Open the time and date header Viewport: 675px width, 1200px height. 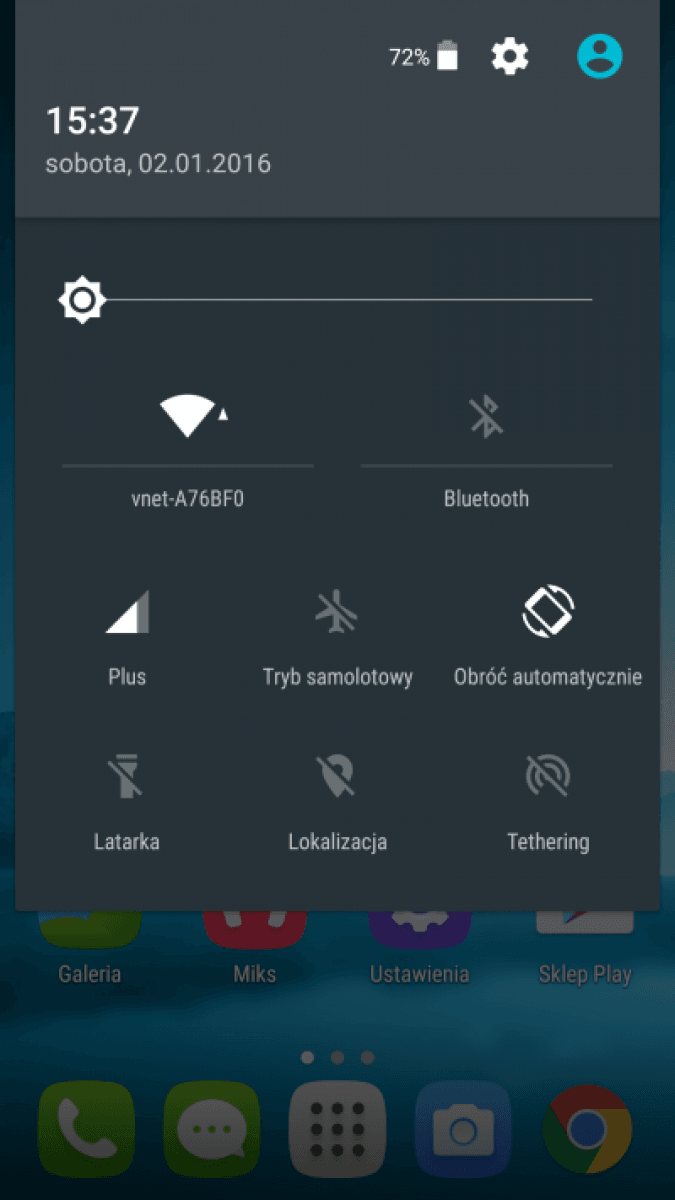click(x=157, y=140)
